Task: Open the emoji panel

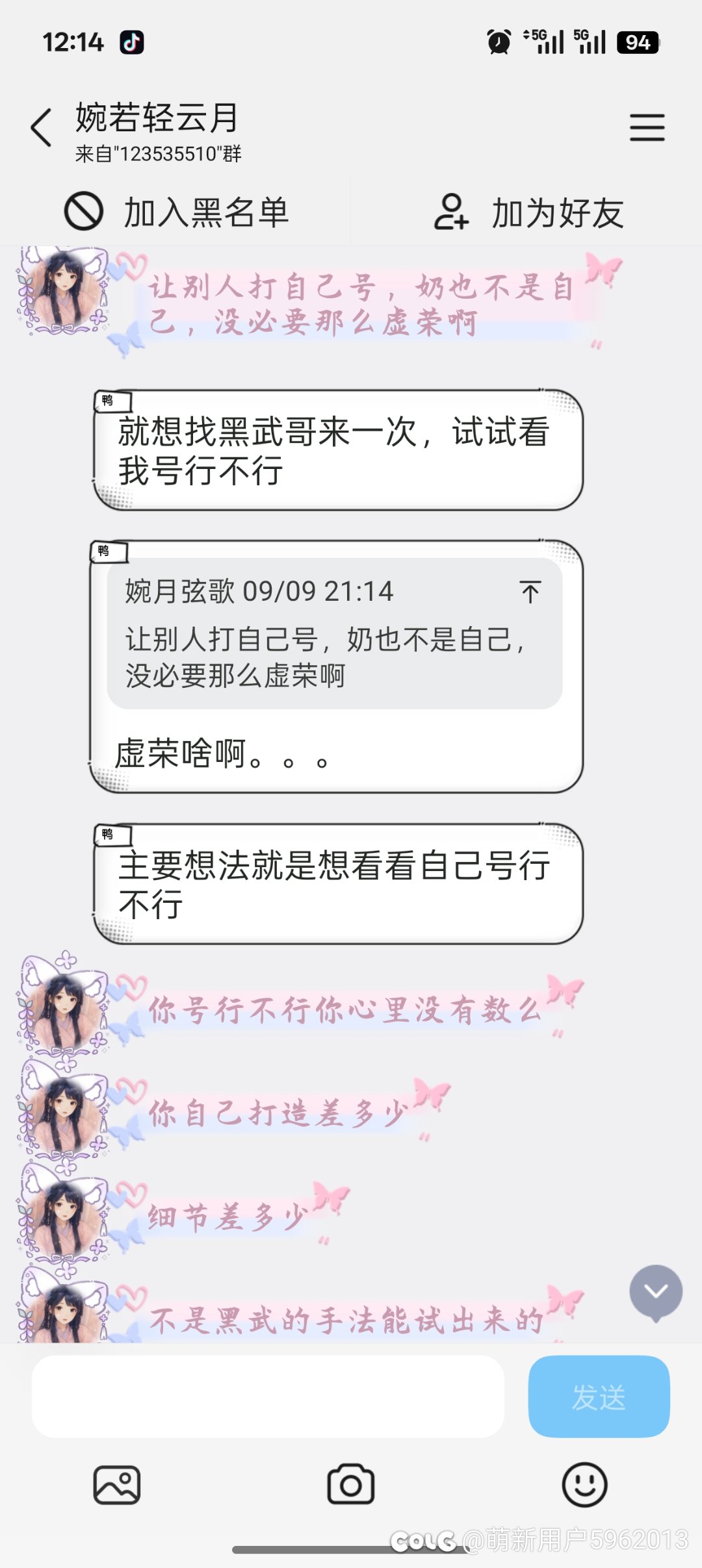Action: 584,1485
